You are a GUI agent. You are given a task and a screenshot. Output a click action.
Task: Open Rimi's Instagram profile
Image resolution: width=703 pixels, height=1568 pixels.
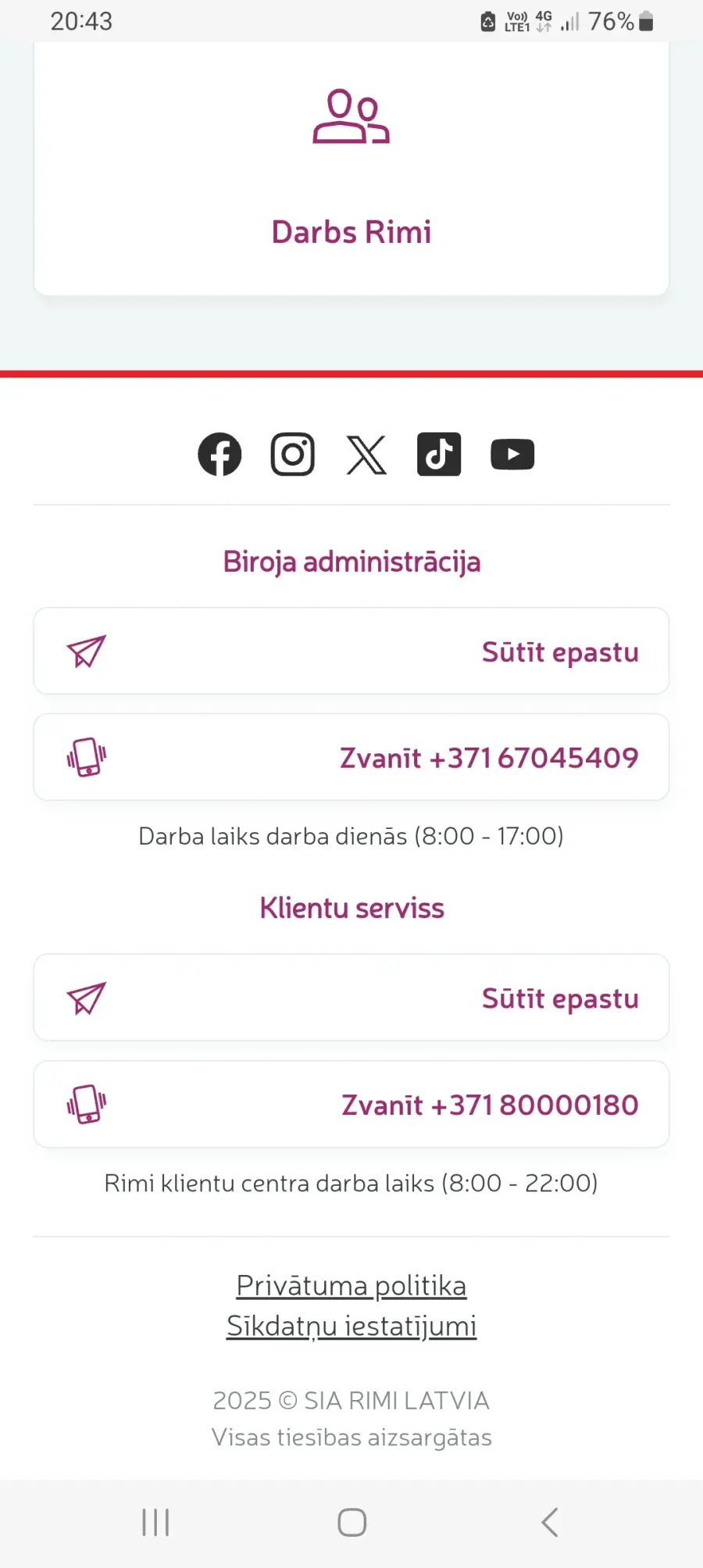click(293, 454)
